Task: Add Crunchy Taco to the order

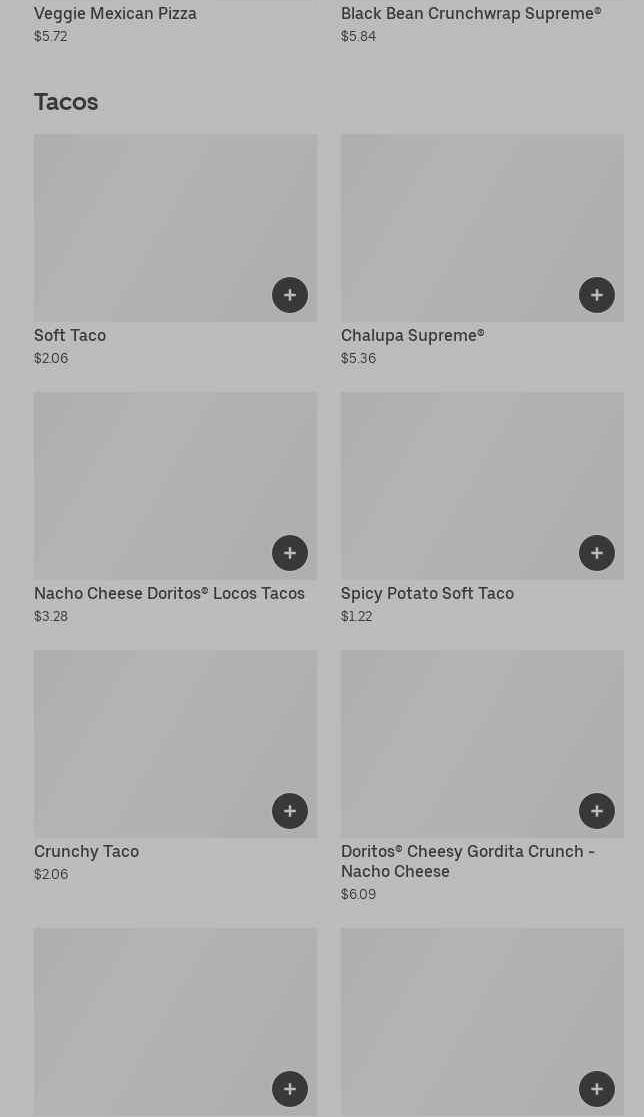Action: 290,811
